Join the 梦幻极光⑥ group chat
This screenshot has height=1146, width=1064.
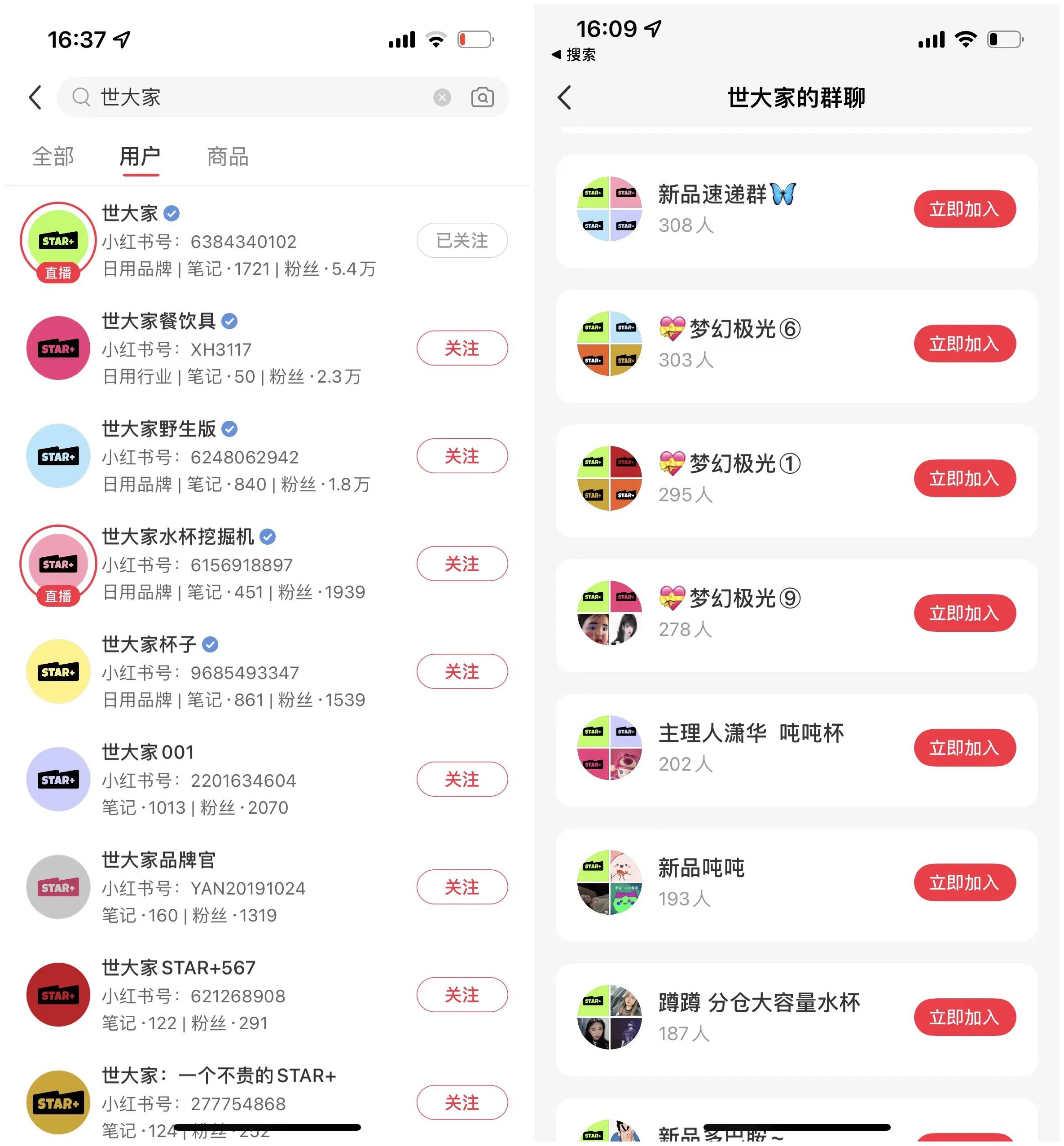pyautogui.click(x=964, y=344)
